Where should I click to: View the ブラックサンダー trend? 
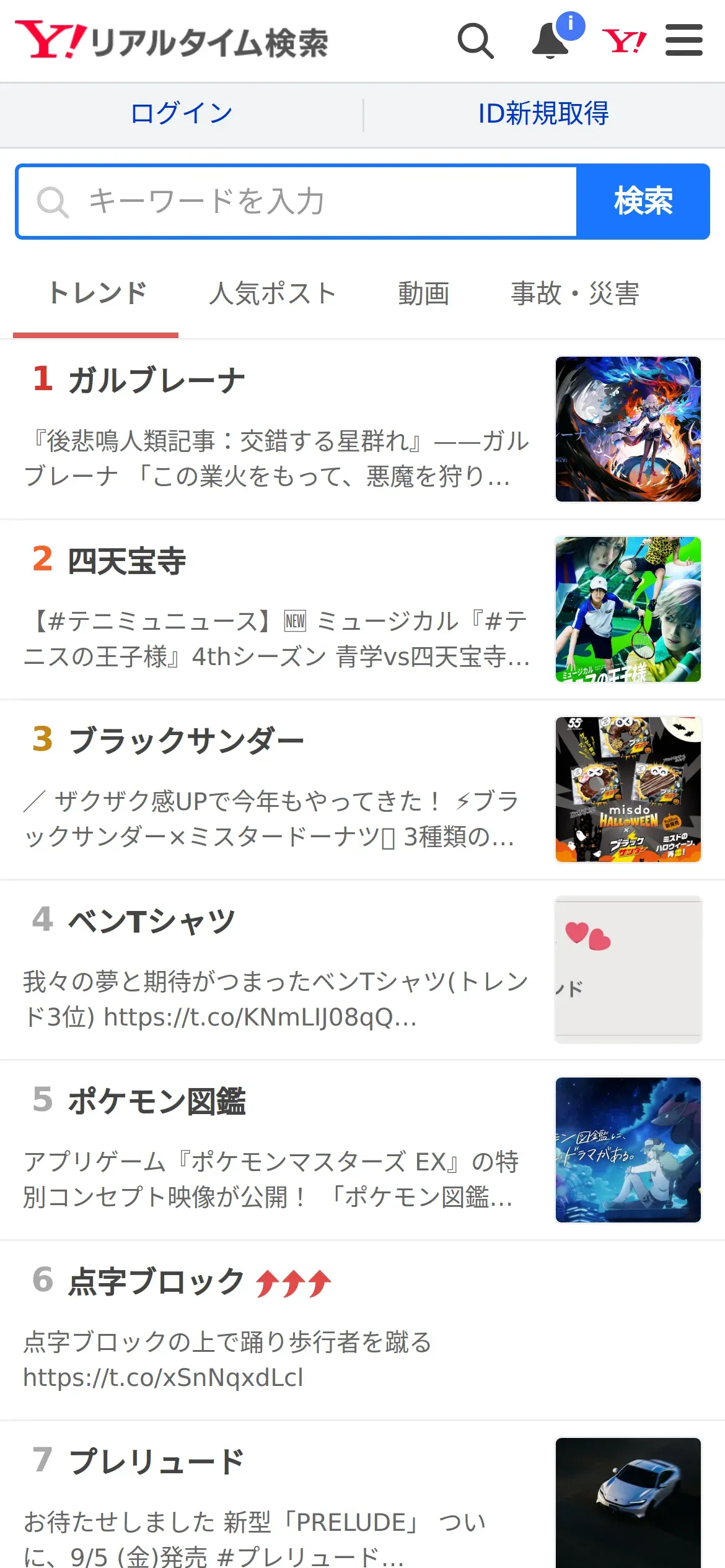[186, 741]
